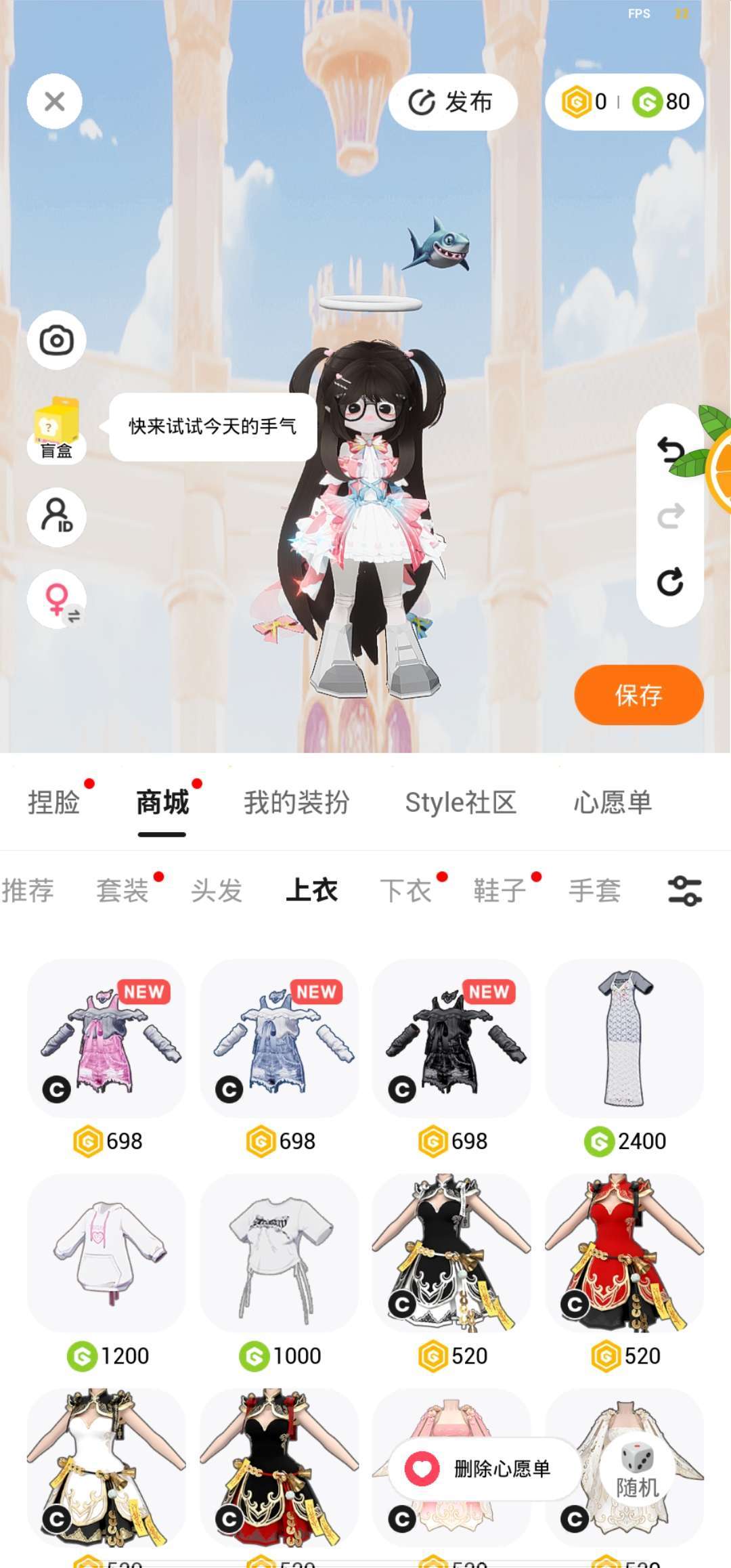Tap the 随机 random dice button
Screen dimensions: 731x1568
(636, 1469)
